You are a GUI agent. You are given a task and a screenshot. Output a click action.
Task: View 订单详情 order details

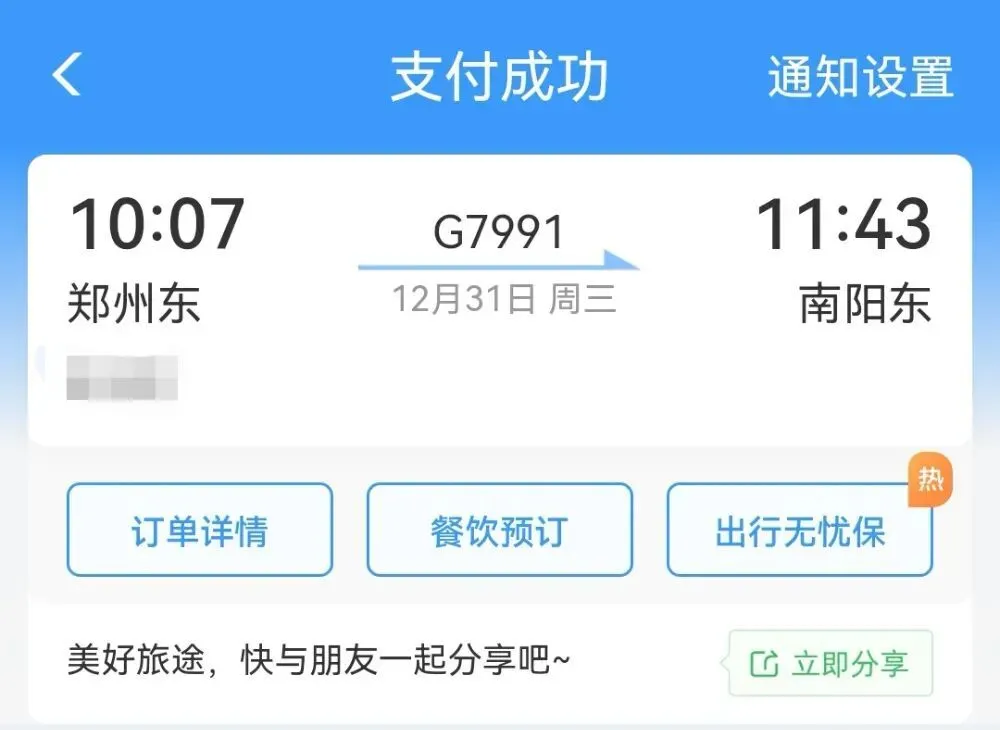(199, 530)
